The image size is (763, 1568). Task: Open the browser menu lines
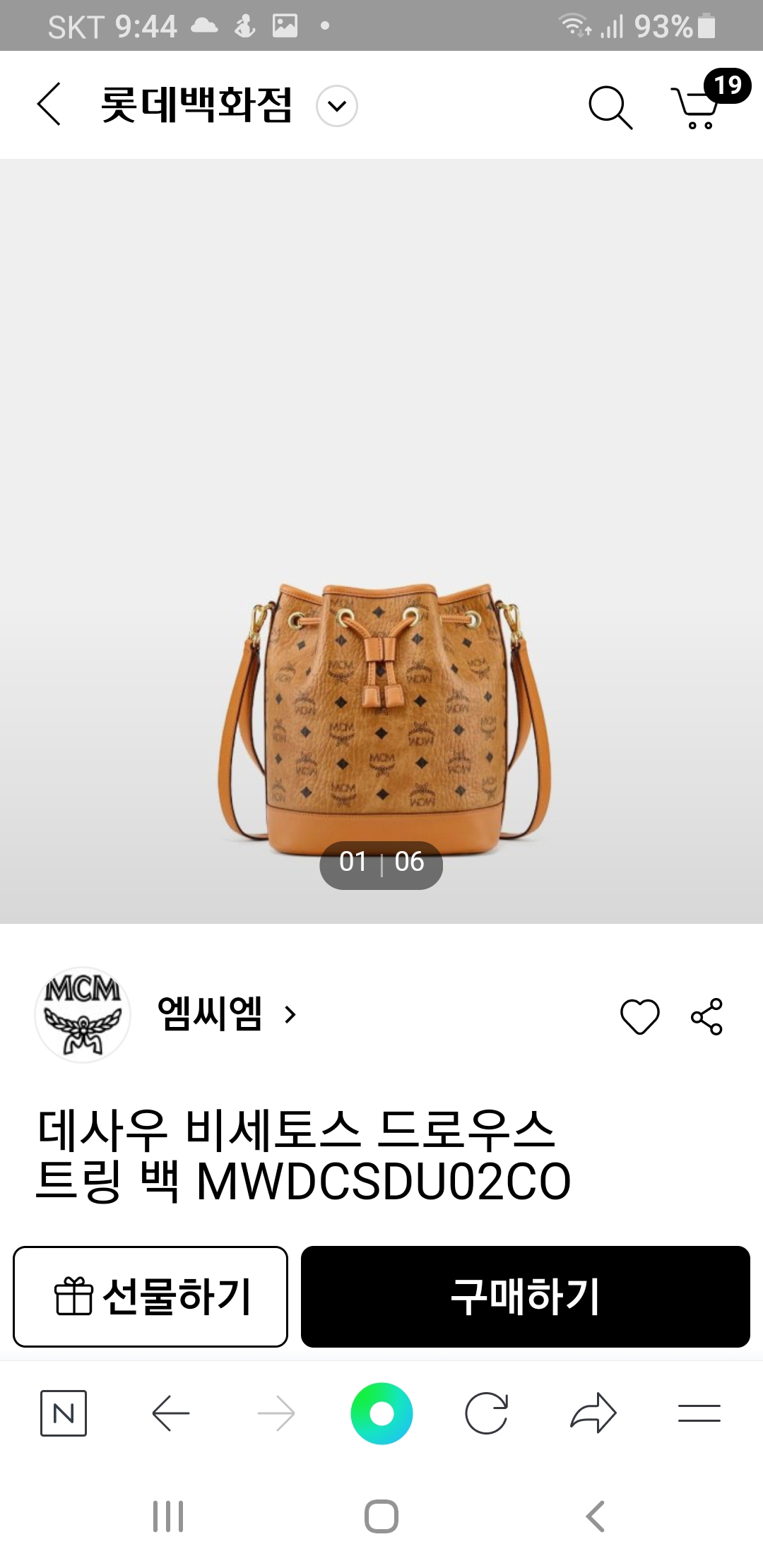pos(699,1413)
